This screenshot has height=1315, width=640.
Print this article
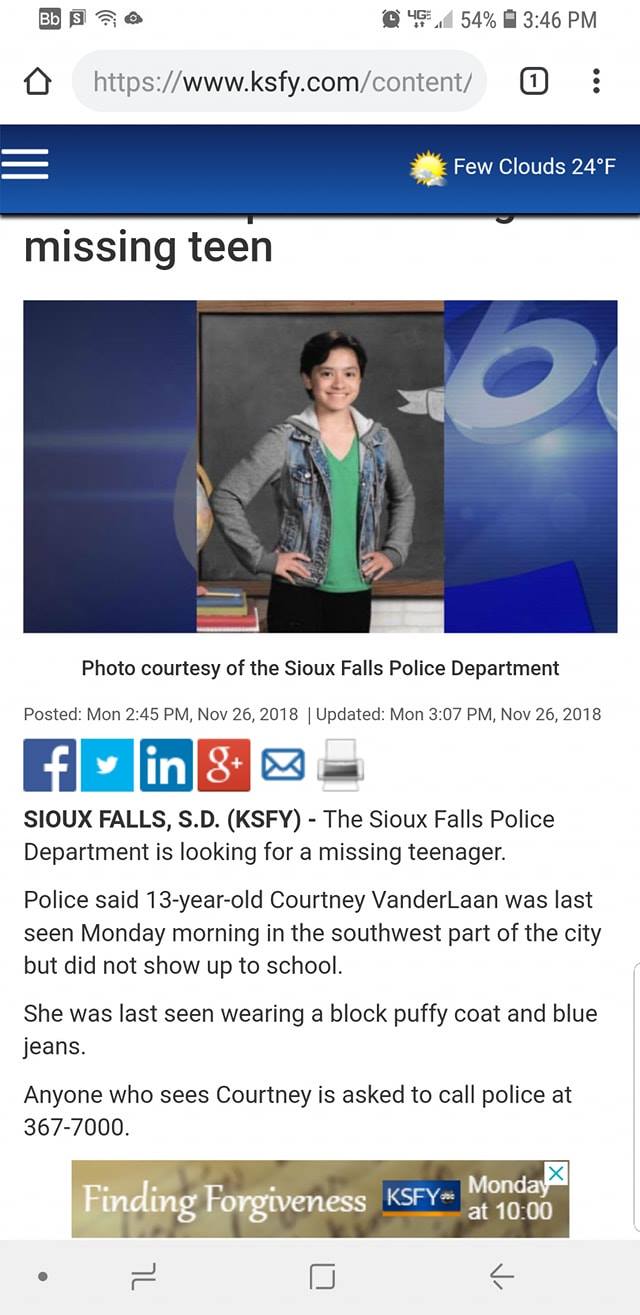[339, 767]
